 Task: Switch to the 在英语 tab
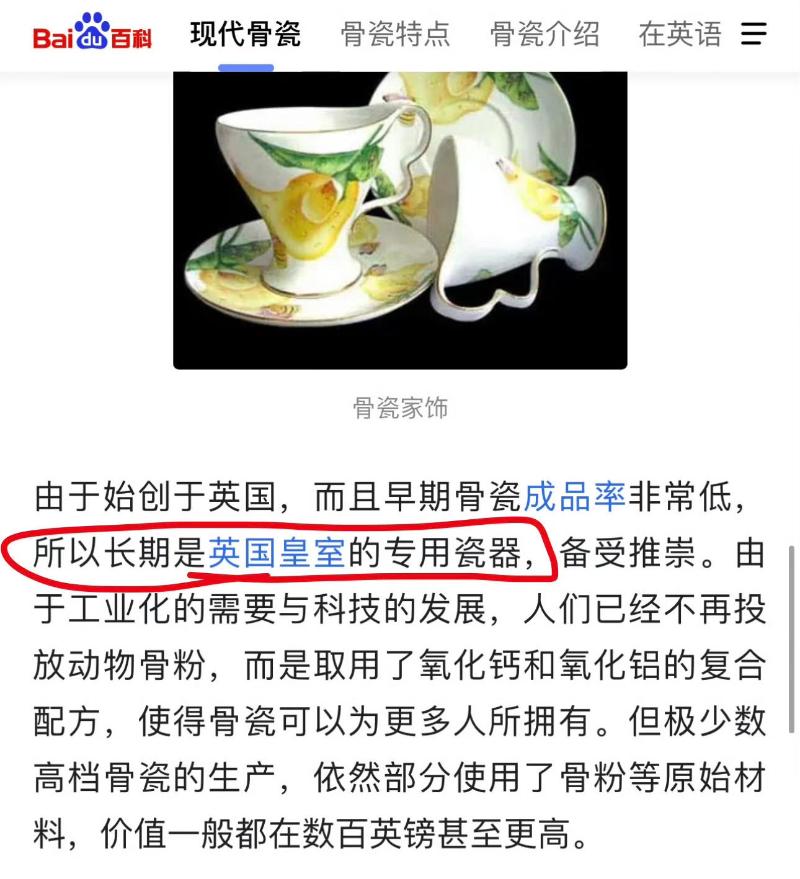point(680,35)
